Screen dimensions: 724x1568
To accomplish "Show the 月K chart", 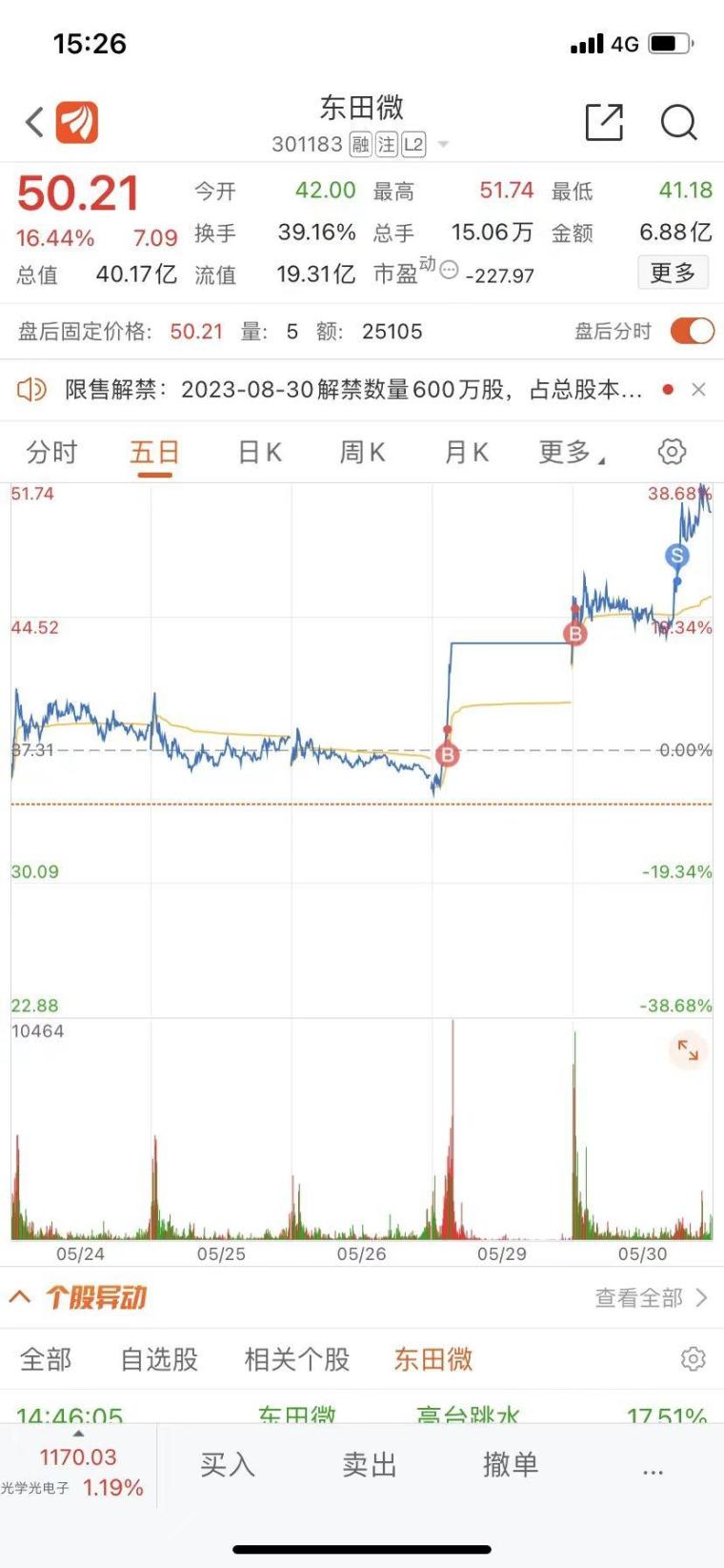I will (467, 452).
